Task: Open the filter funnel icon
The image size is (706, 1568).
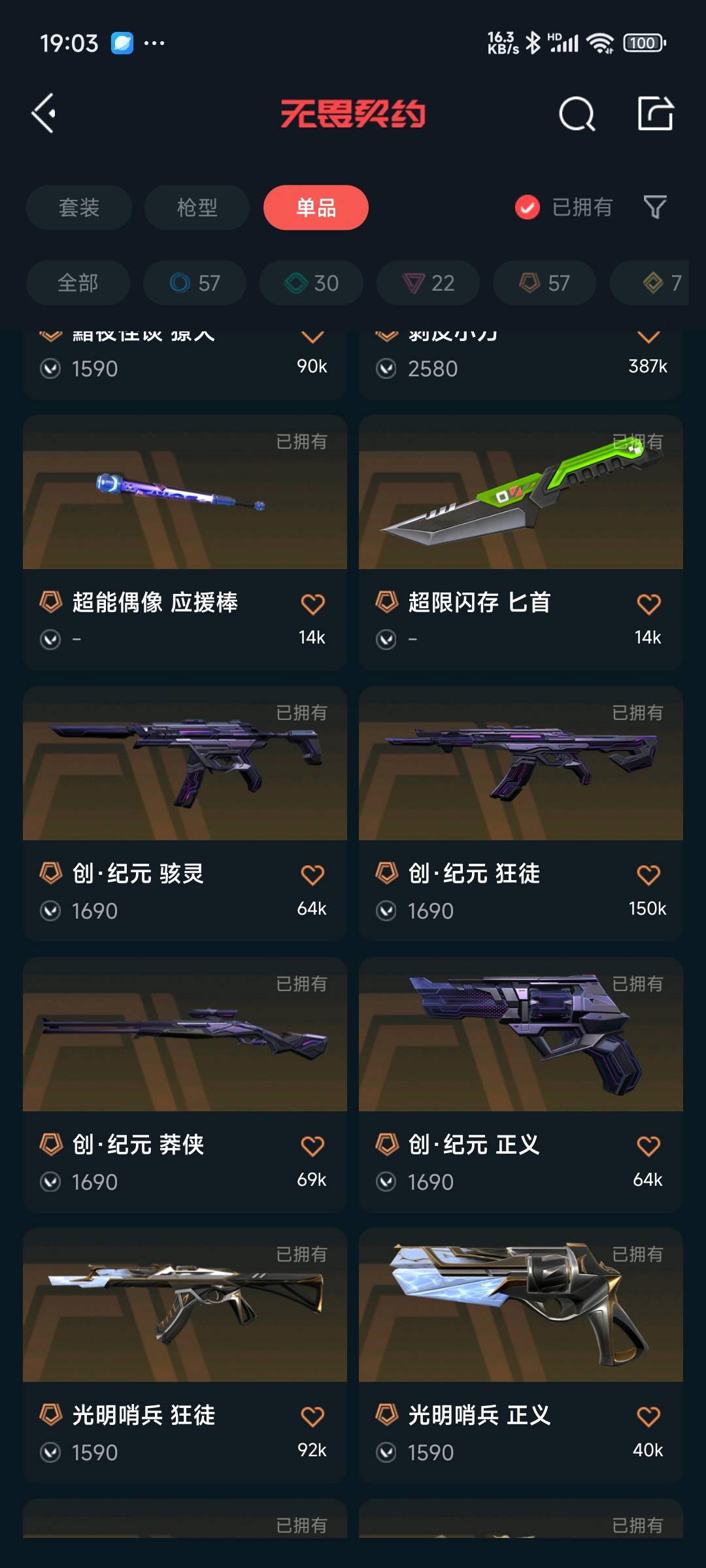Action: click(x=654, y=208)
